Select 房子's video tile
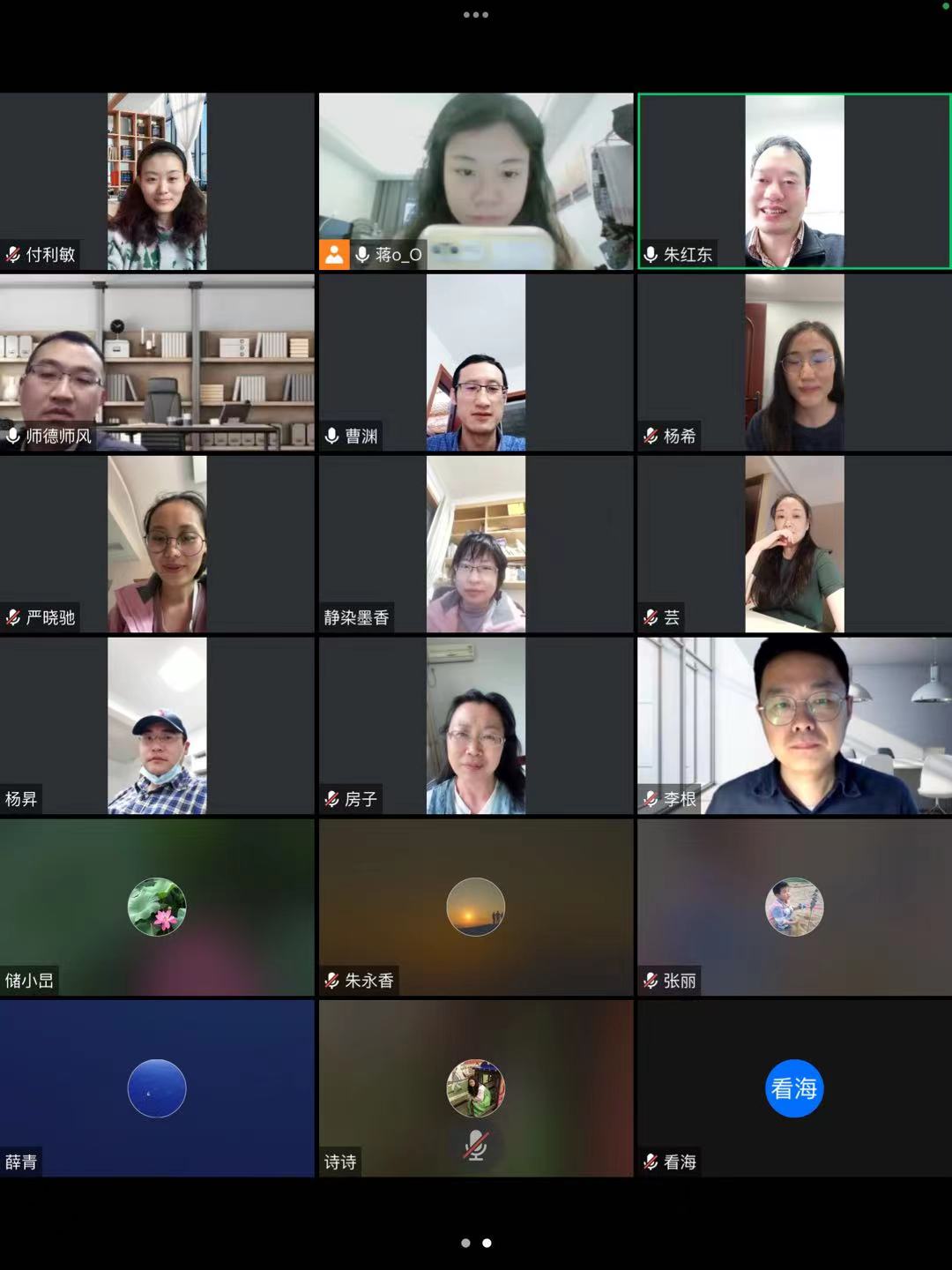This screenshot has width=952, height=1270. click(x=476, y=725)
